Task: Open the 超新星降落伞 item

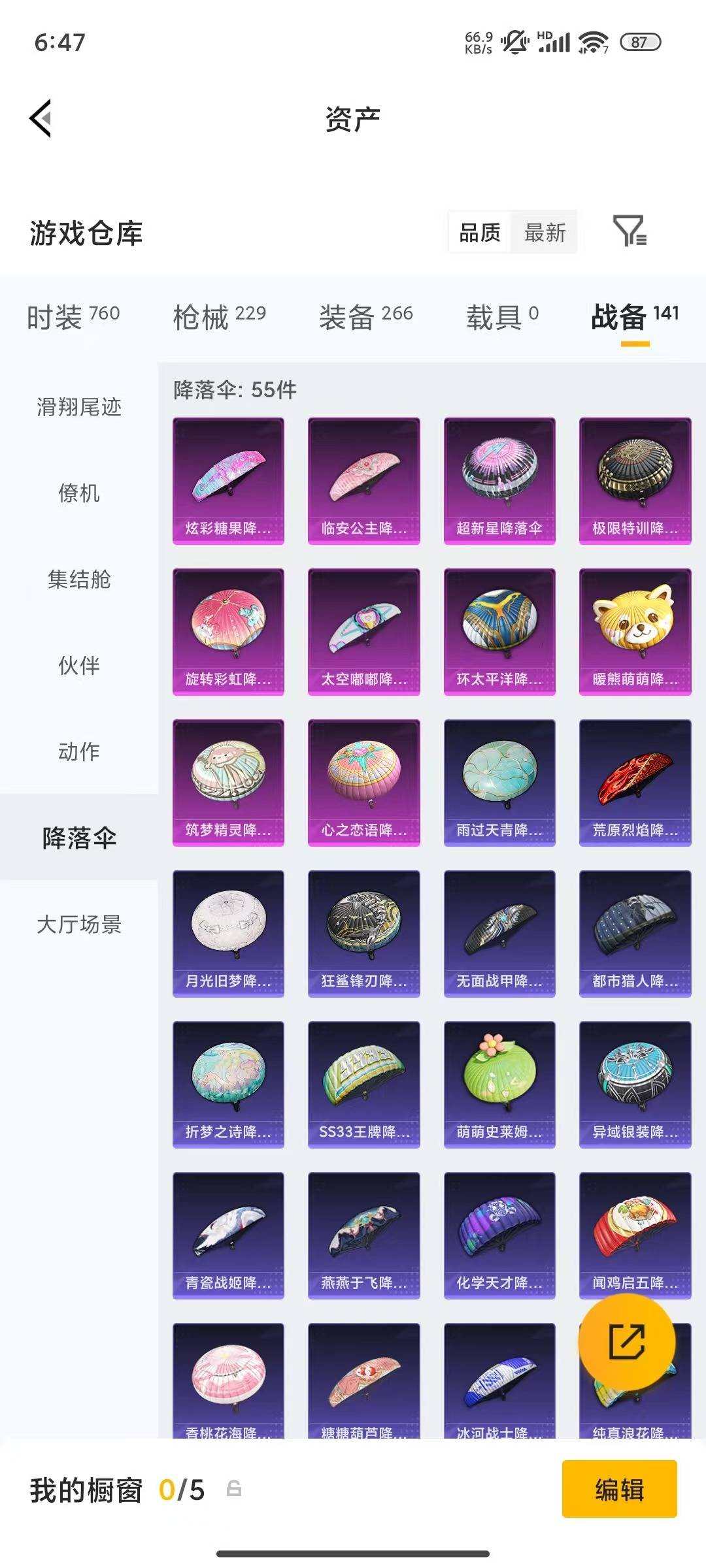Action: point(499,481)
